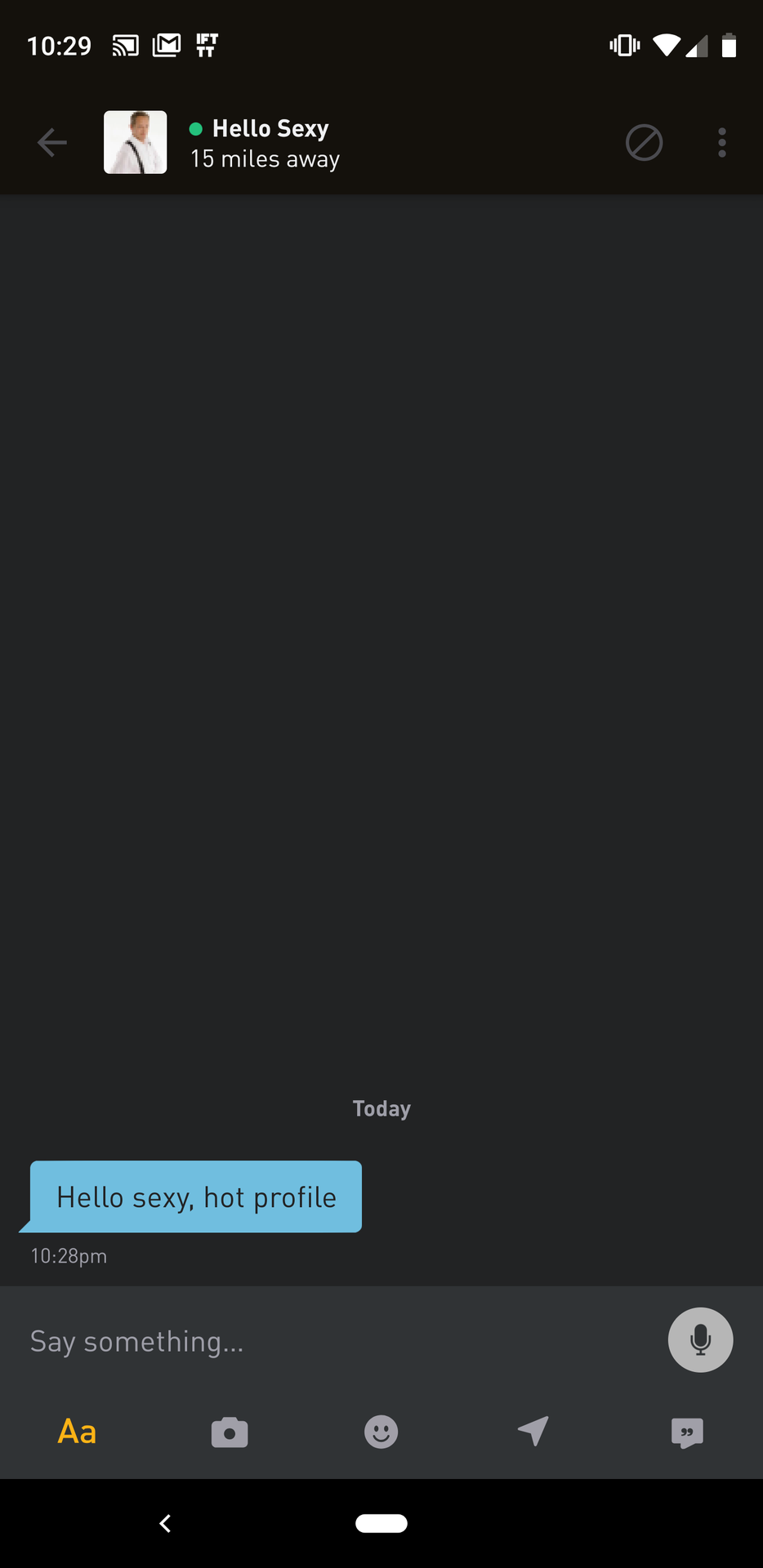This screenshot has width=763, height=1568.
Task: Block this user via the block icon
Action: coord(644,143)
